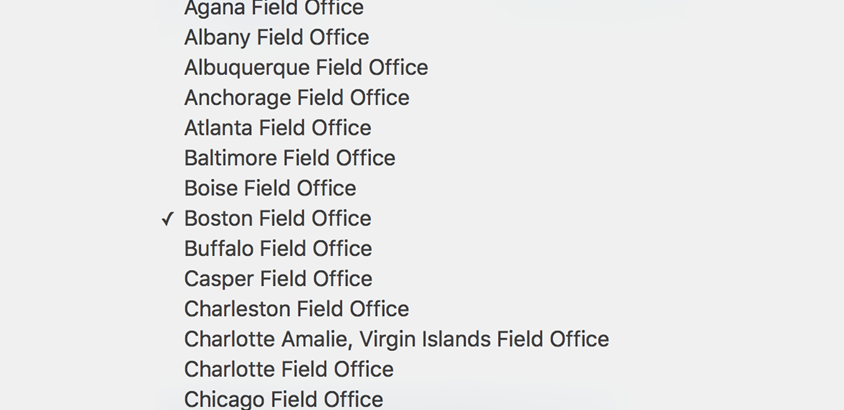Screen dimensions: 844x410
Task: Select Anchorage Field Office option
Action: [296, 98]
